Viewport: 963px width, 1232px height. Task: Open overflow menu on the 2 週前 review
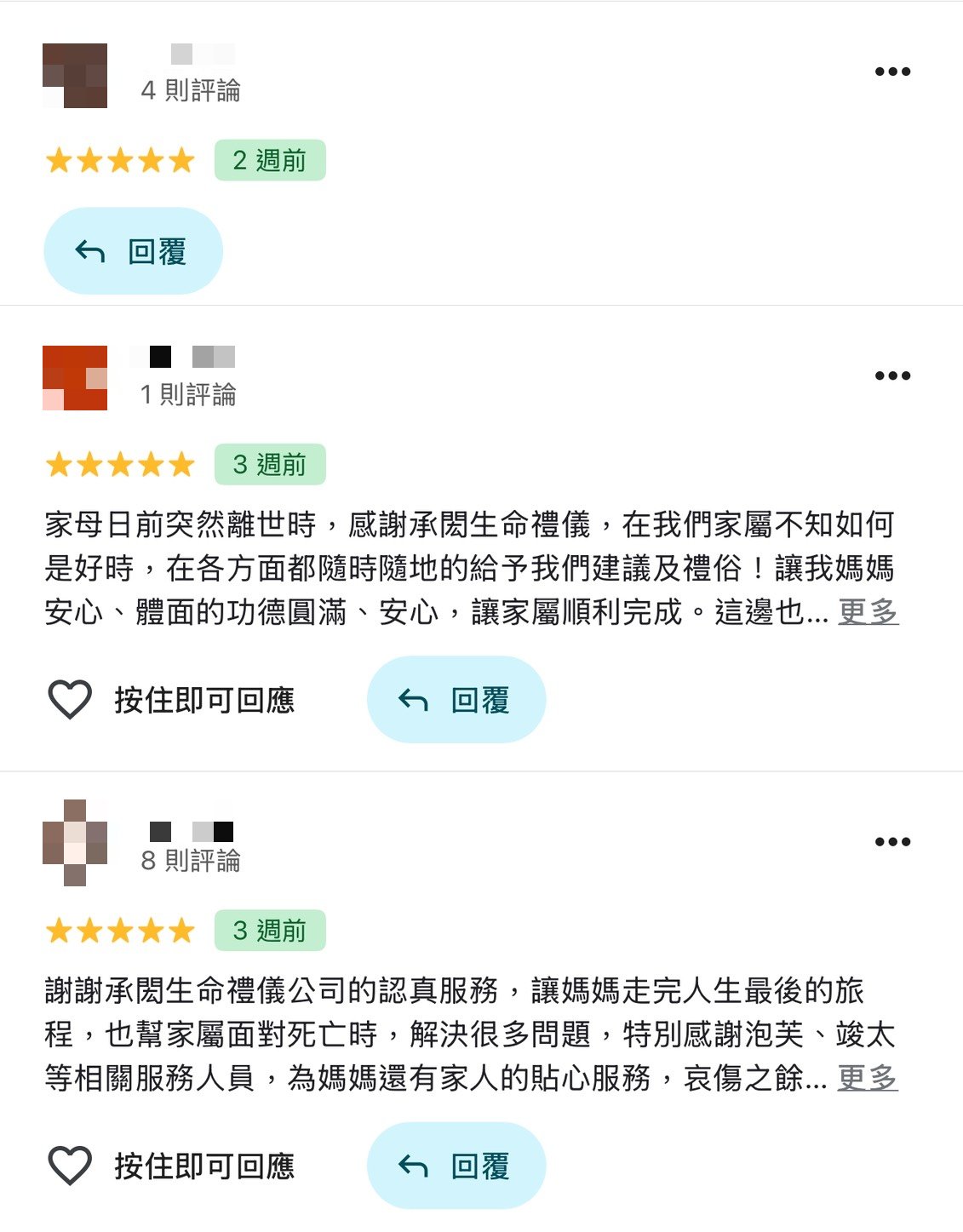pyautogui.click(x=892, y=72)
